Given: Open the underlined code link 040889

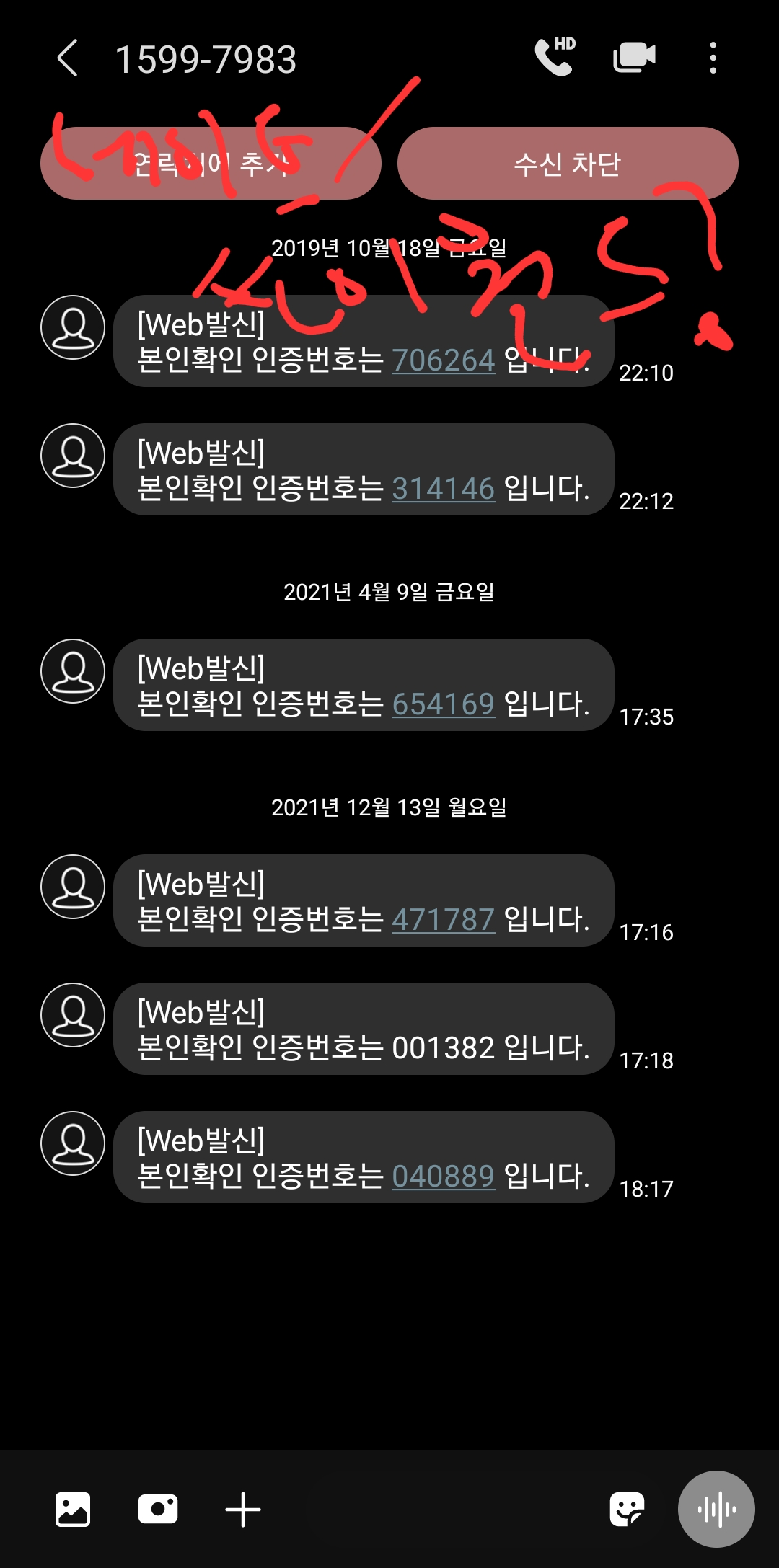Looking at the screenshot, I should 443,1175.
